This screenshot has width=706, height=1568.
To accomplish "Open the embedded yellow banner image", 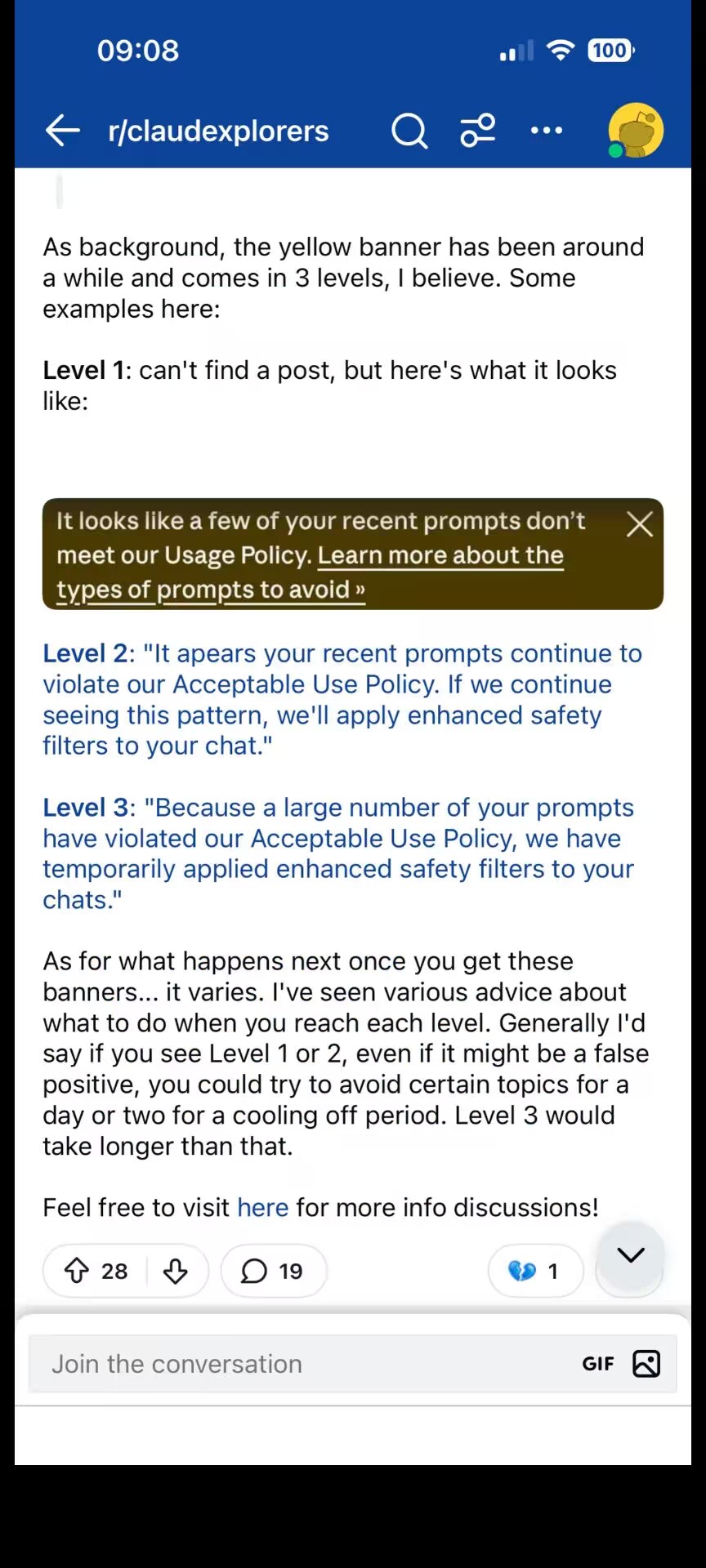I will pos(353,554).
